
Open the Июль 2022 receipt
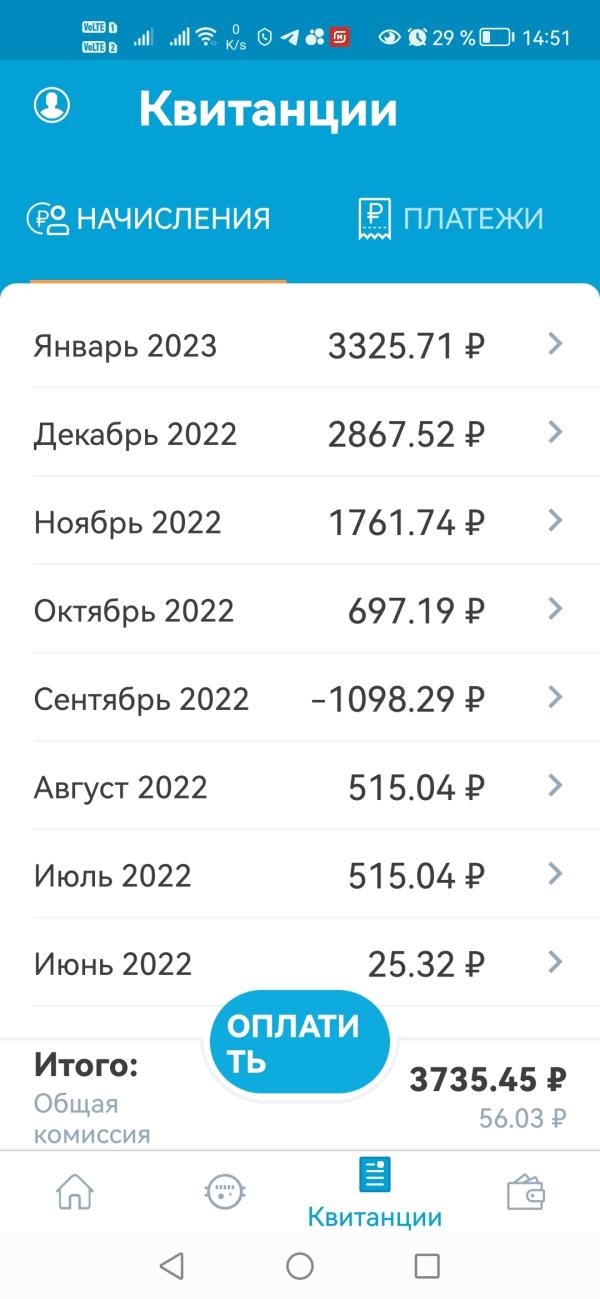coord(300,875)
